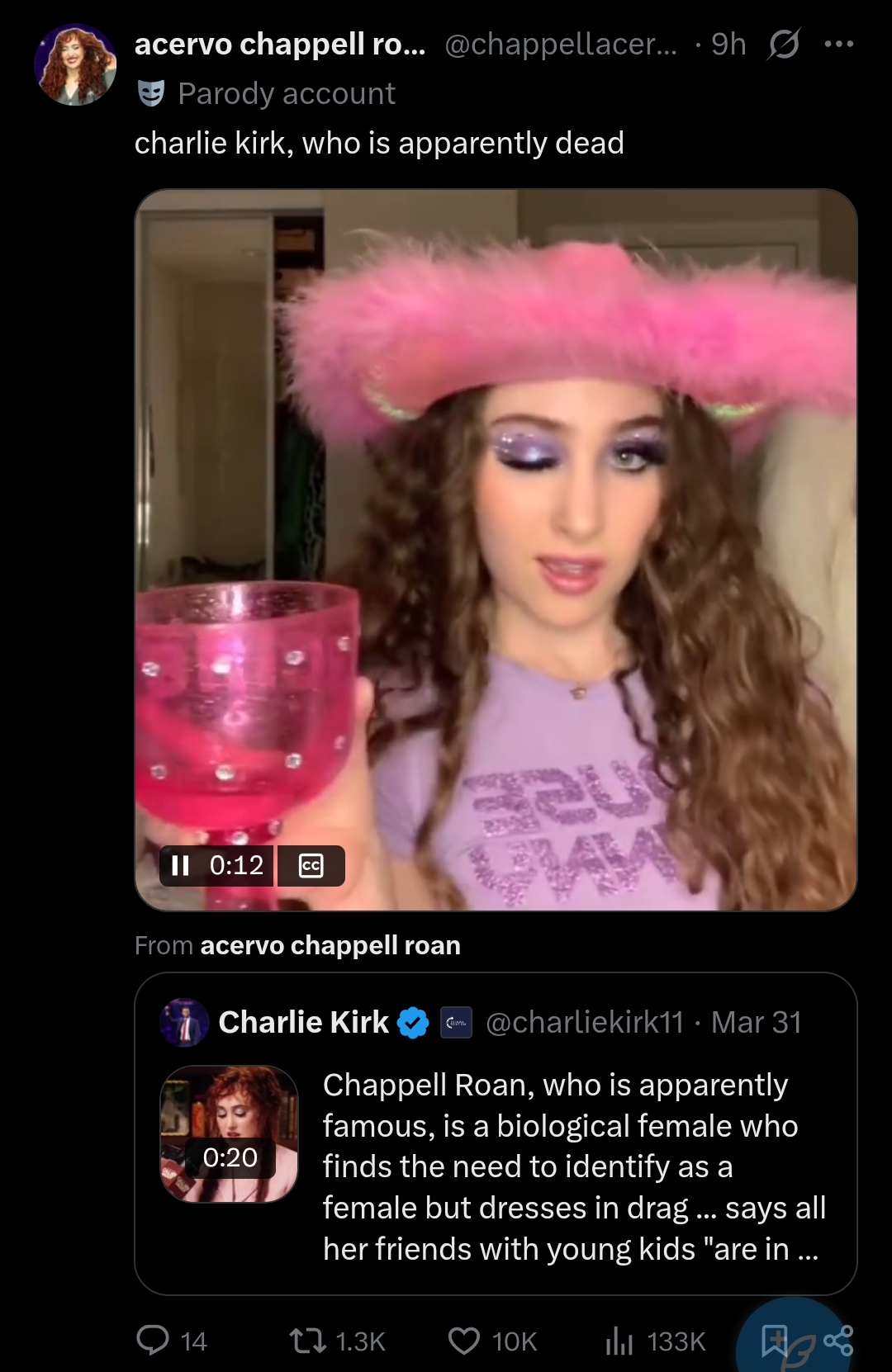The height and width of the screenshot is (1372, 892).
Task: Share this post
Action: pos(837,1341)
